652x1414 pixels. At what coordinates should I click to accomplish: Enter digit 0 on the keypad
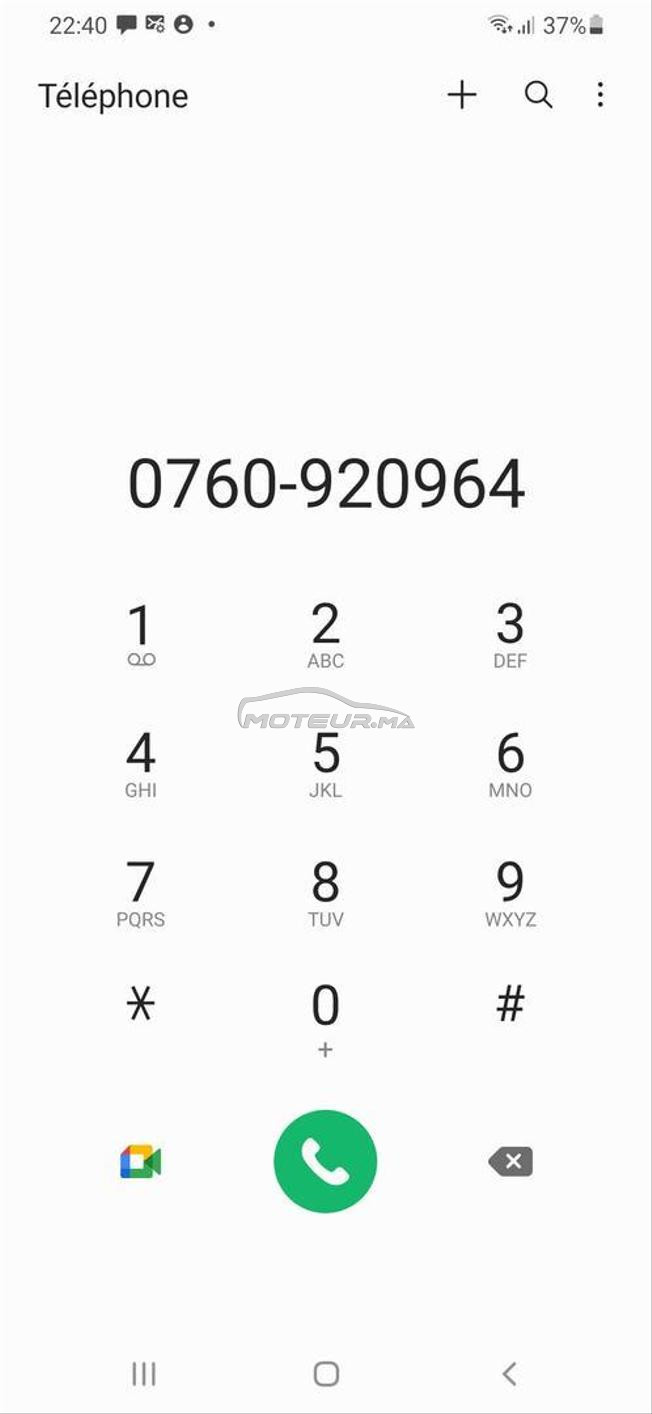point(326,1019)
